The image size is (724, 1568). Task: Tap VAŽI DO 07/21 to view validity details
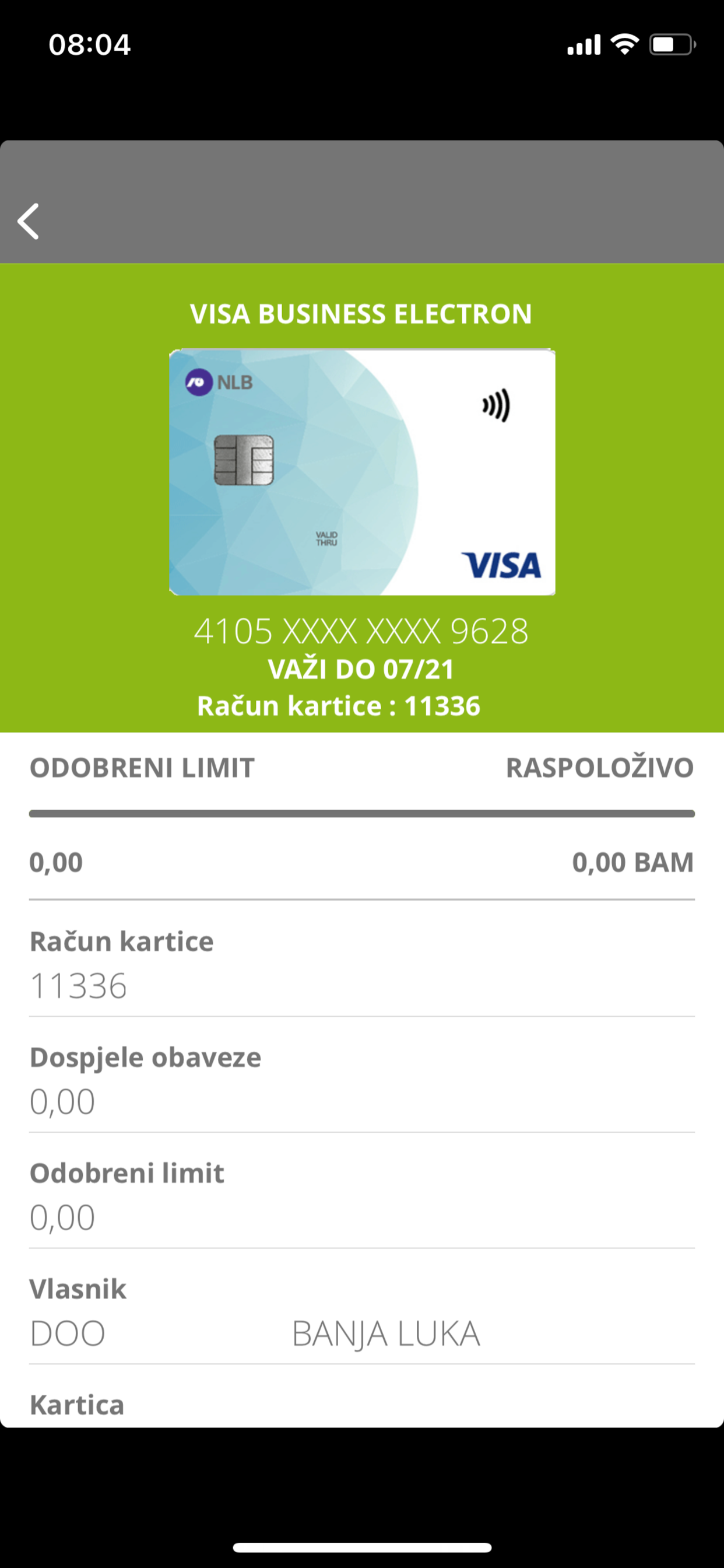361,670
